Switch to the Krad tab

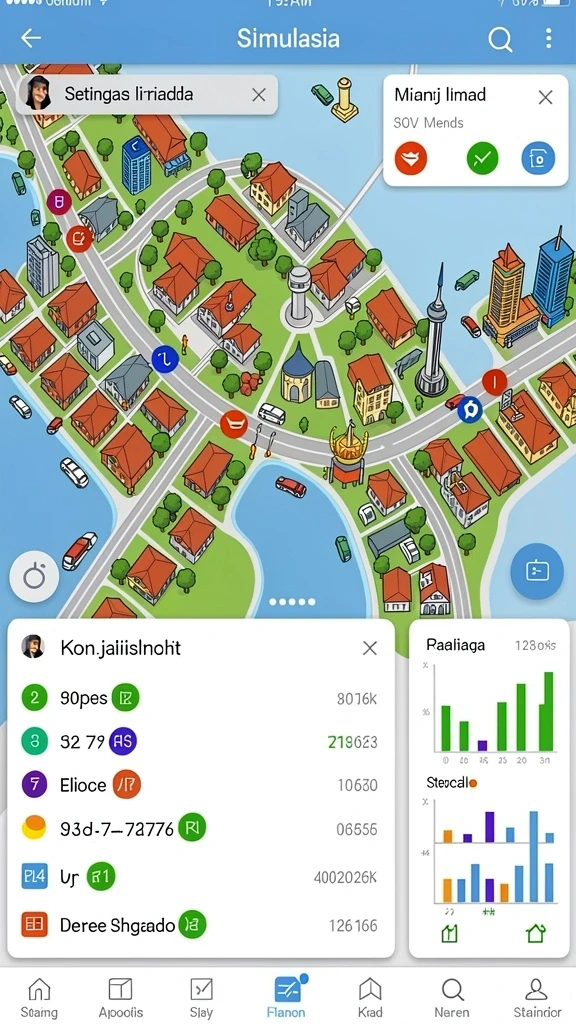[370, 997]
